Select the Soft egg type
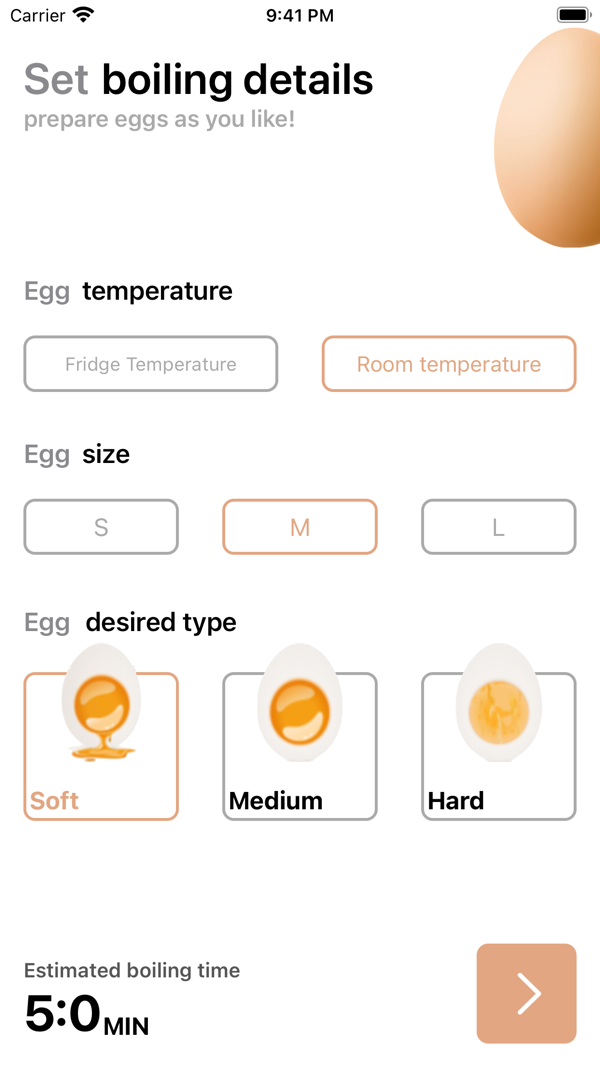Image resolution: width=600 pixels, height=1067 pixels. (x=101, y=746)
